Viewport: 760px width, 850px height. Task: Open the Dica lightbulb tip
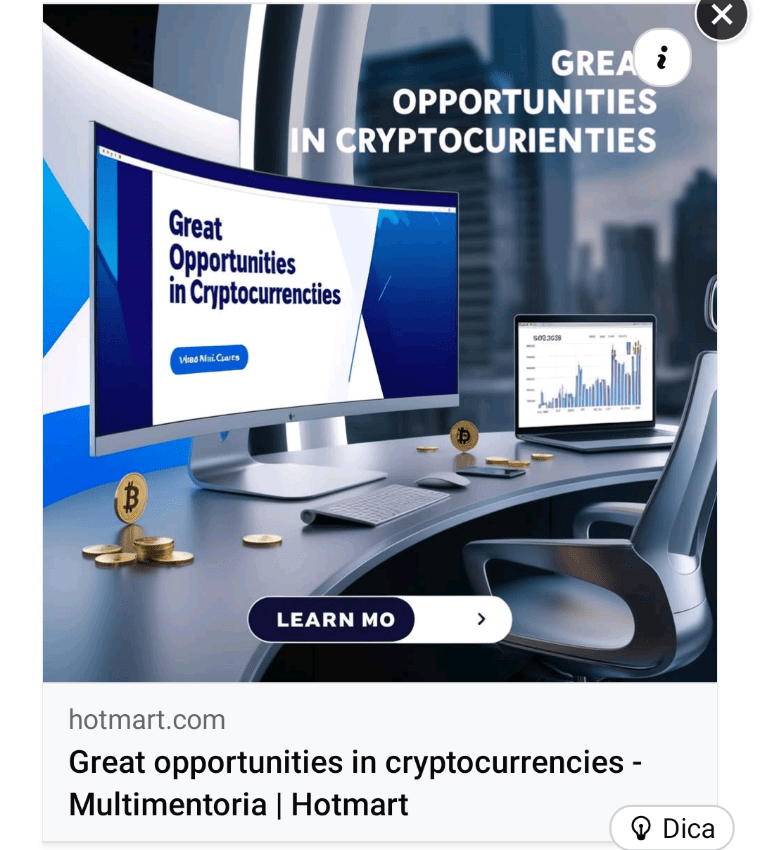click(672, 828)
